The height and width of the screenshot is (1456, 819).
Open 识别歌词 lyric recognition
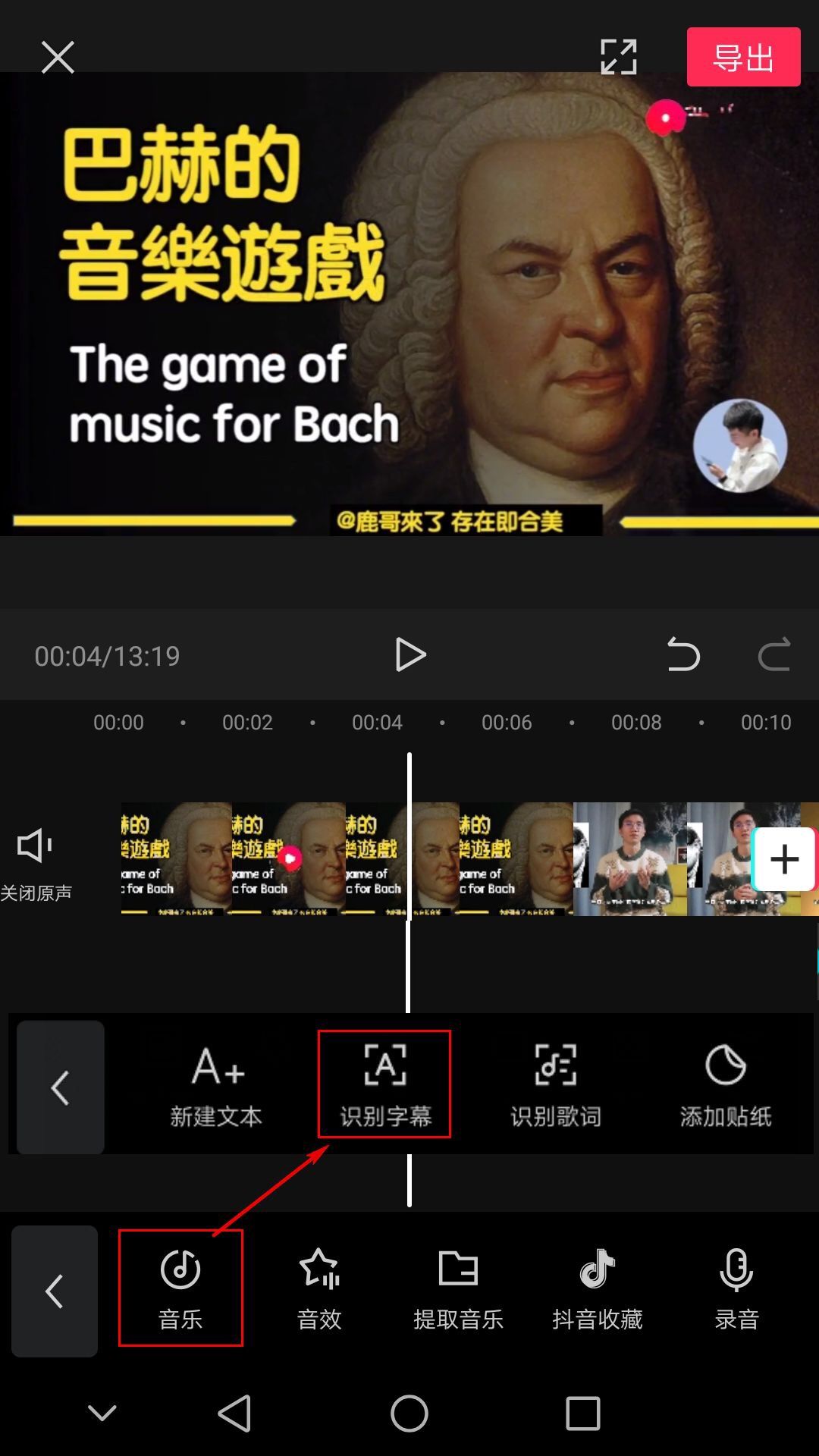[x=555, y=1085]
